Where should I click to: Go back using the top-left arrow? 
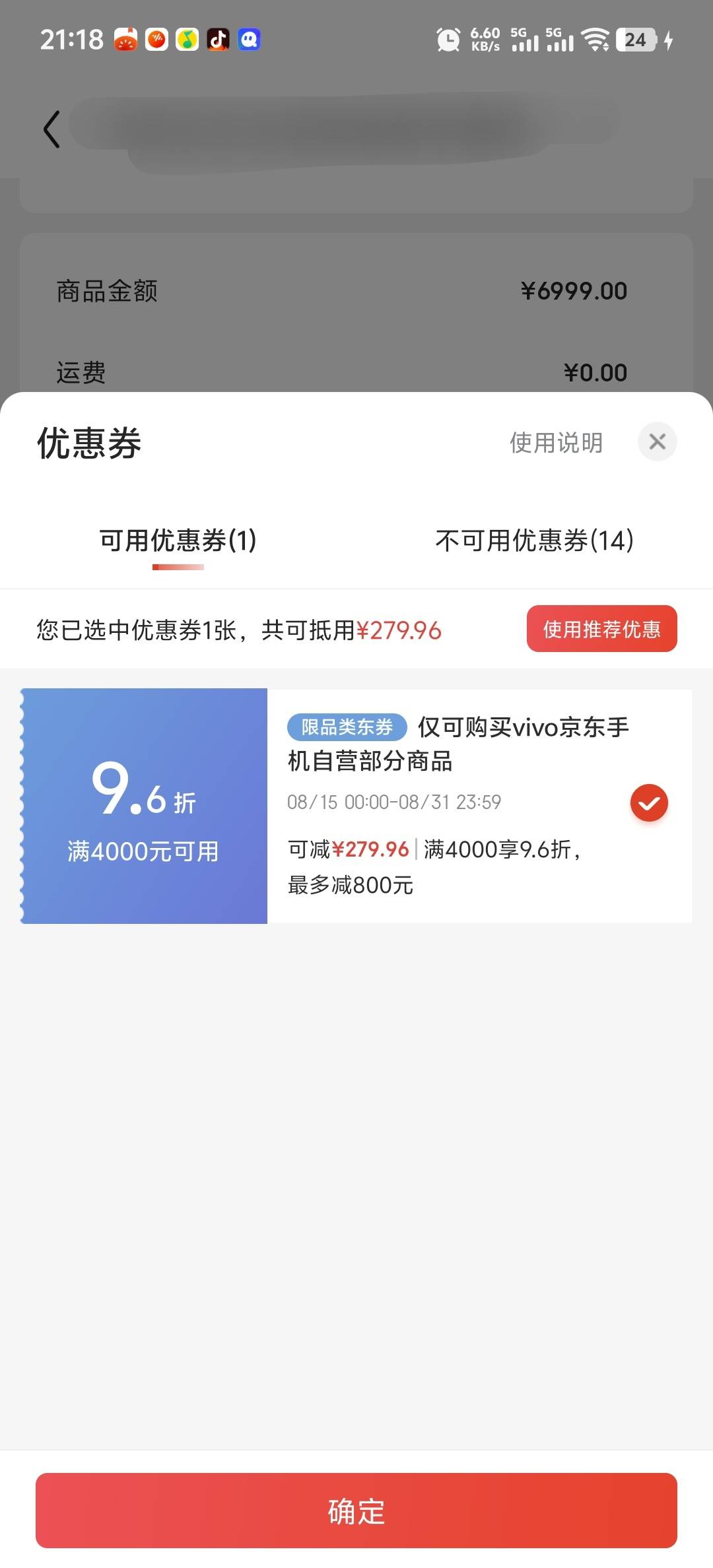tap(51, 129)
